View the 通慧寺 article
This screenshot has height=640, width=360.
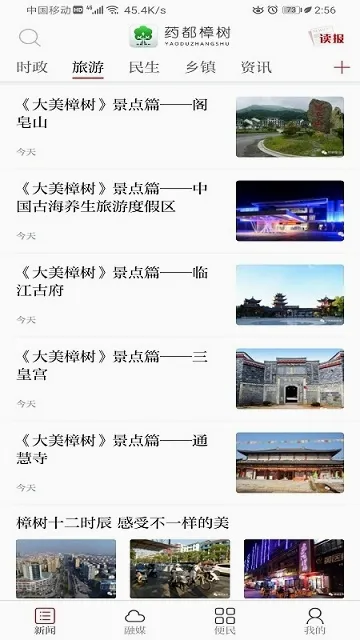tap(180, 463)
